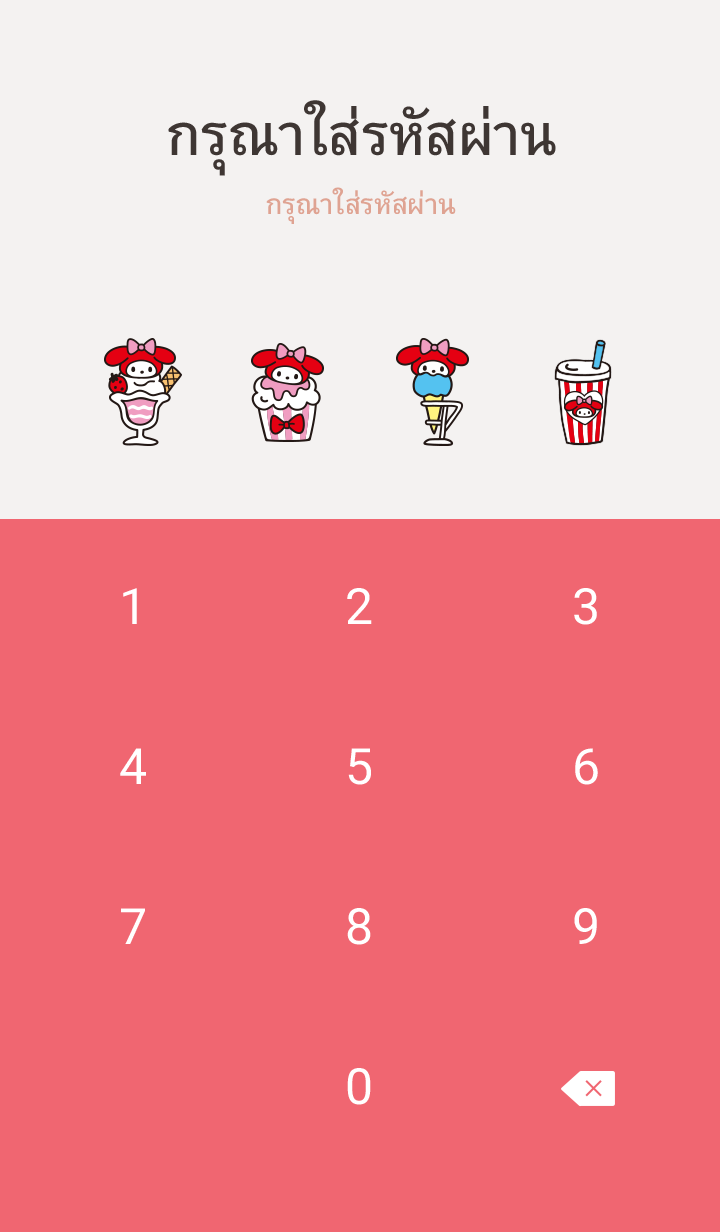
Task: Enter digit 7 on the keypad
Action: 133,927
